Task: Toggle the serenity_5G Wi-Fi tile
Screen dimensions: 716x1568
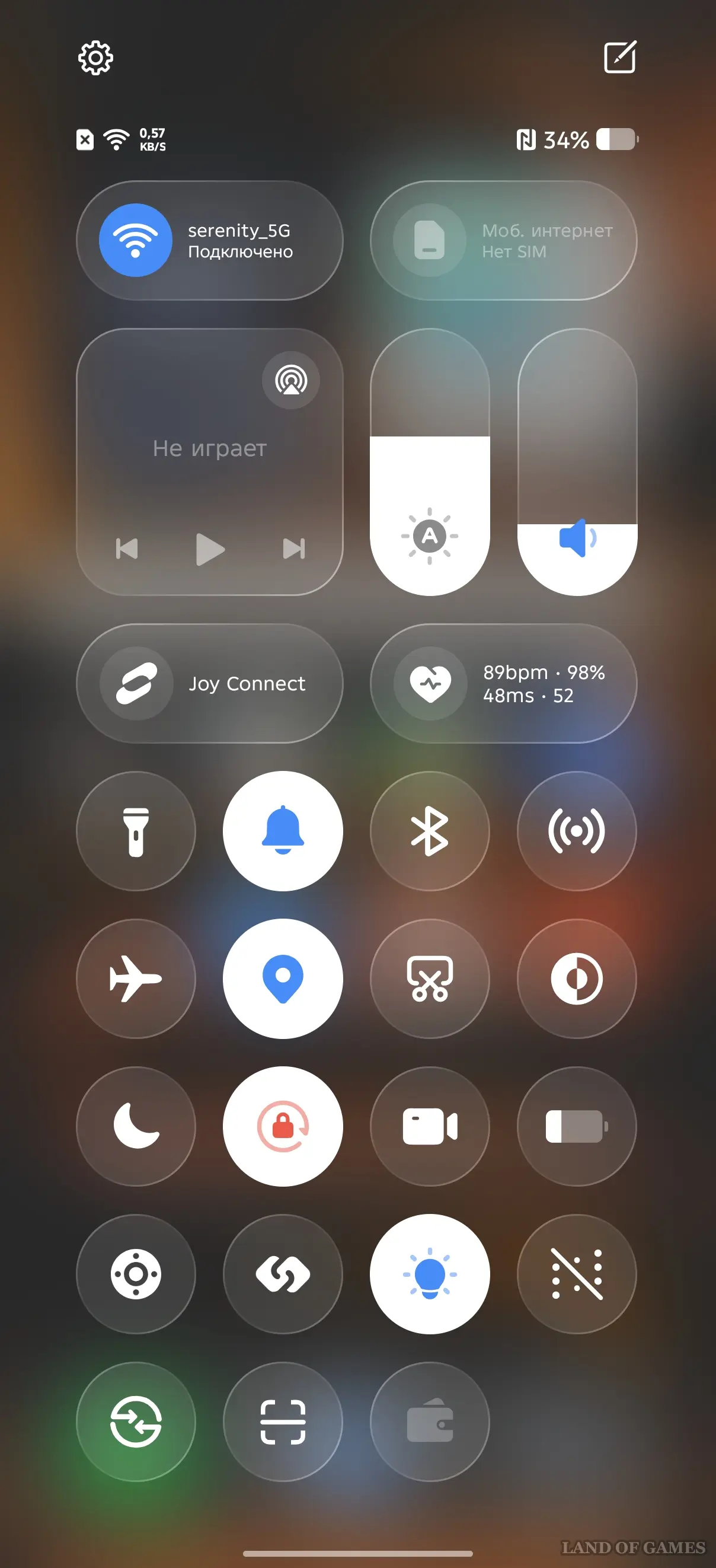Action: click(136, 240)
